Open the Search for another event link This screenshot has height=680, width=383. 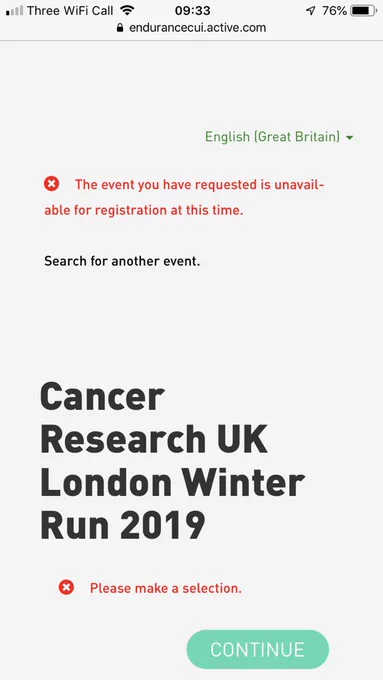[122, 261]
